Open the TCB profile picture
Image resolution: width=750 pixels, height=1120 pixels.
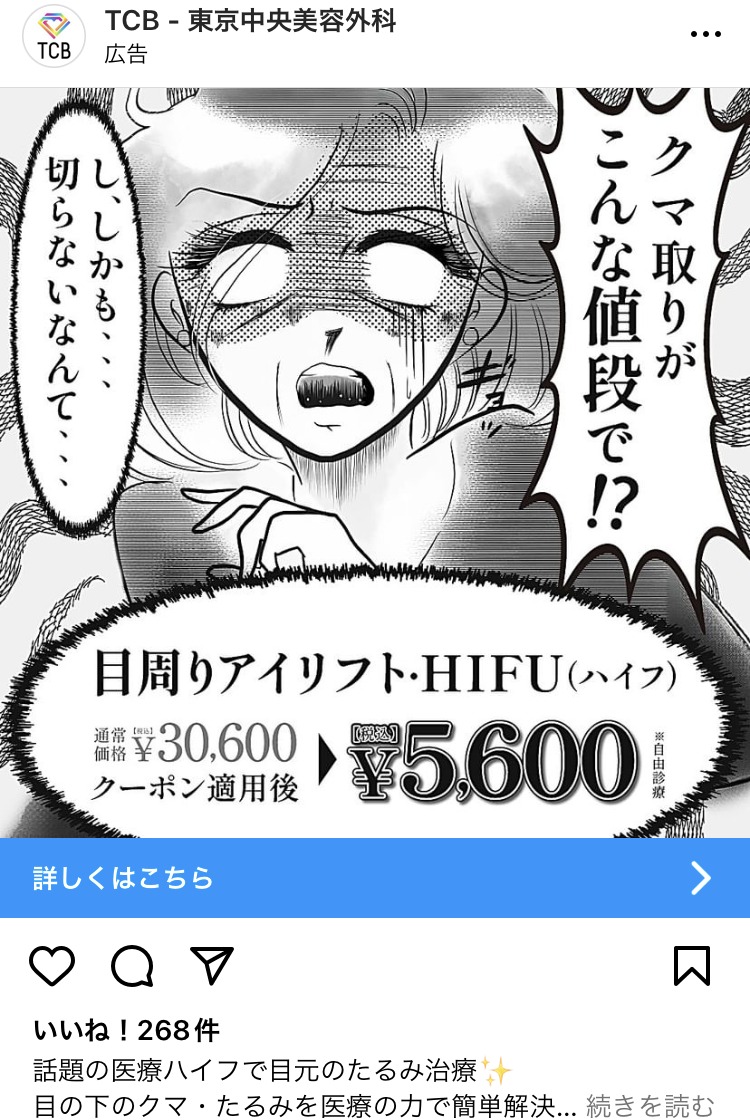(55, 37)
